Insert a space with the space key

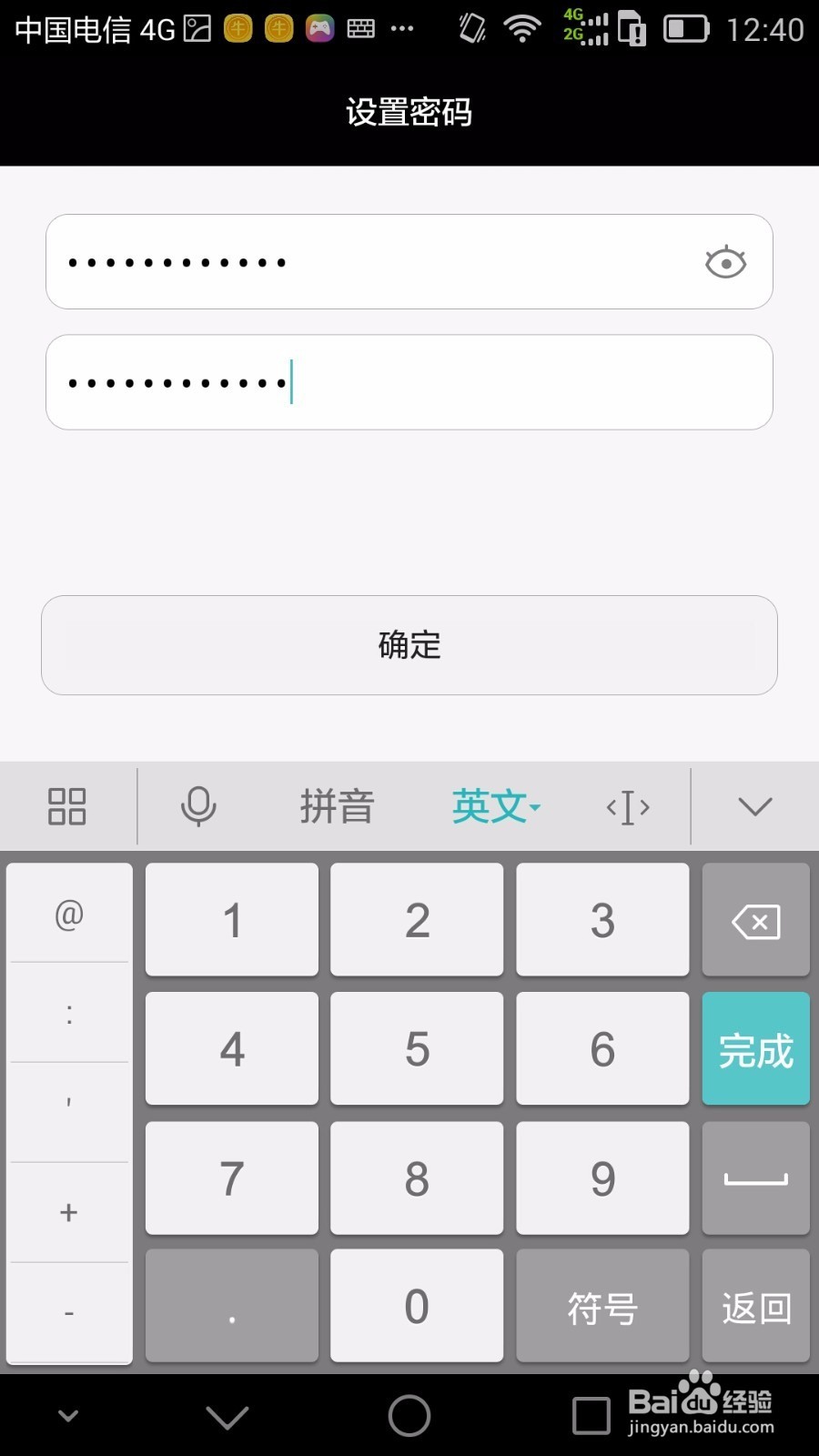(755, 1178)
